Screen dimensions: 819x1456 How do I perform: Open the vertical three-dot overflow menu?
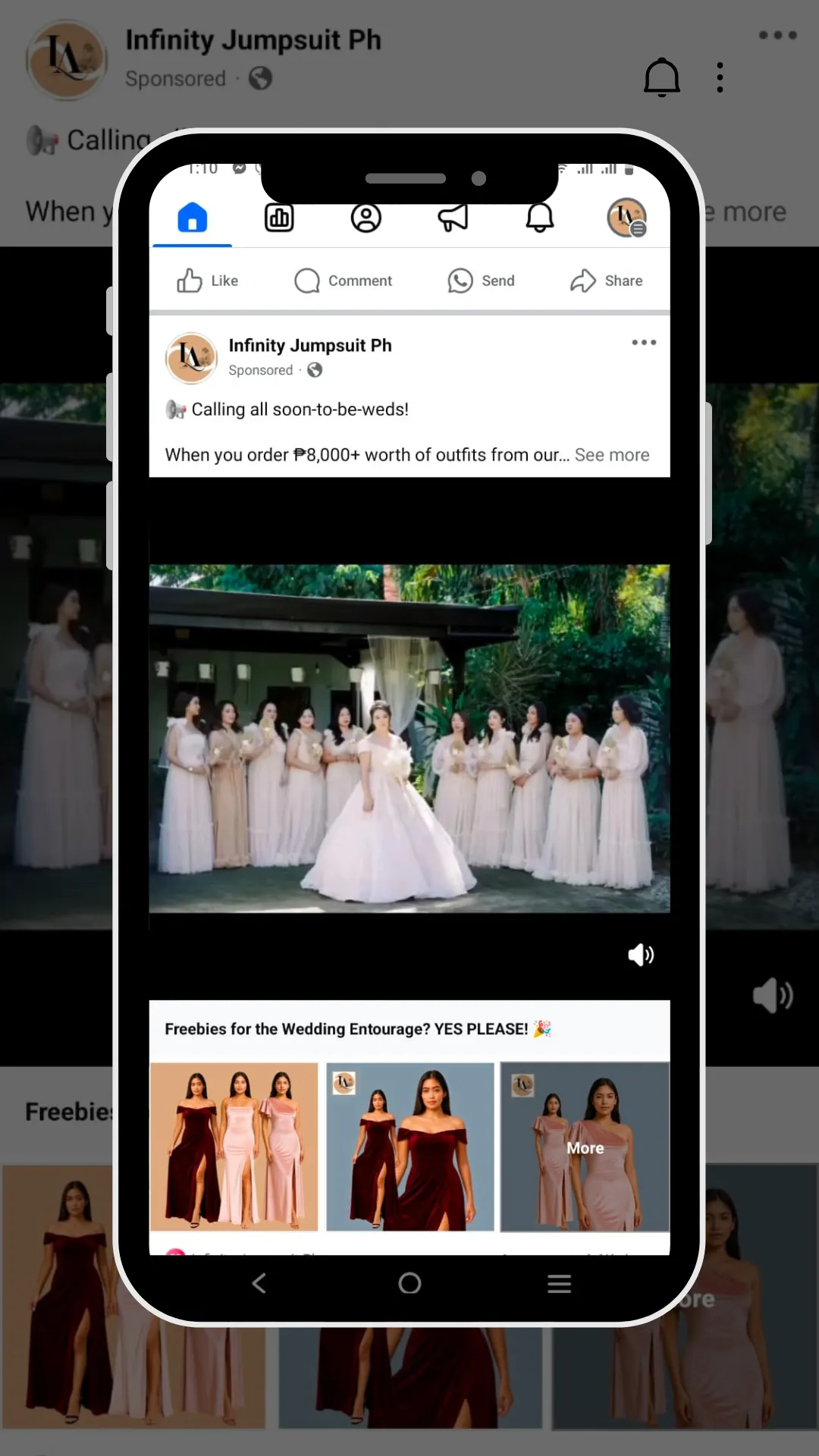pos(720,77)
